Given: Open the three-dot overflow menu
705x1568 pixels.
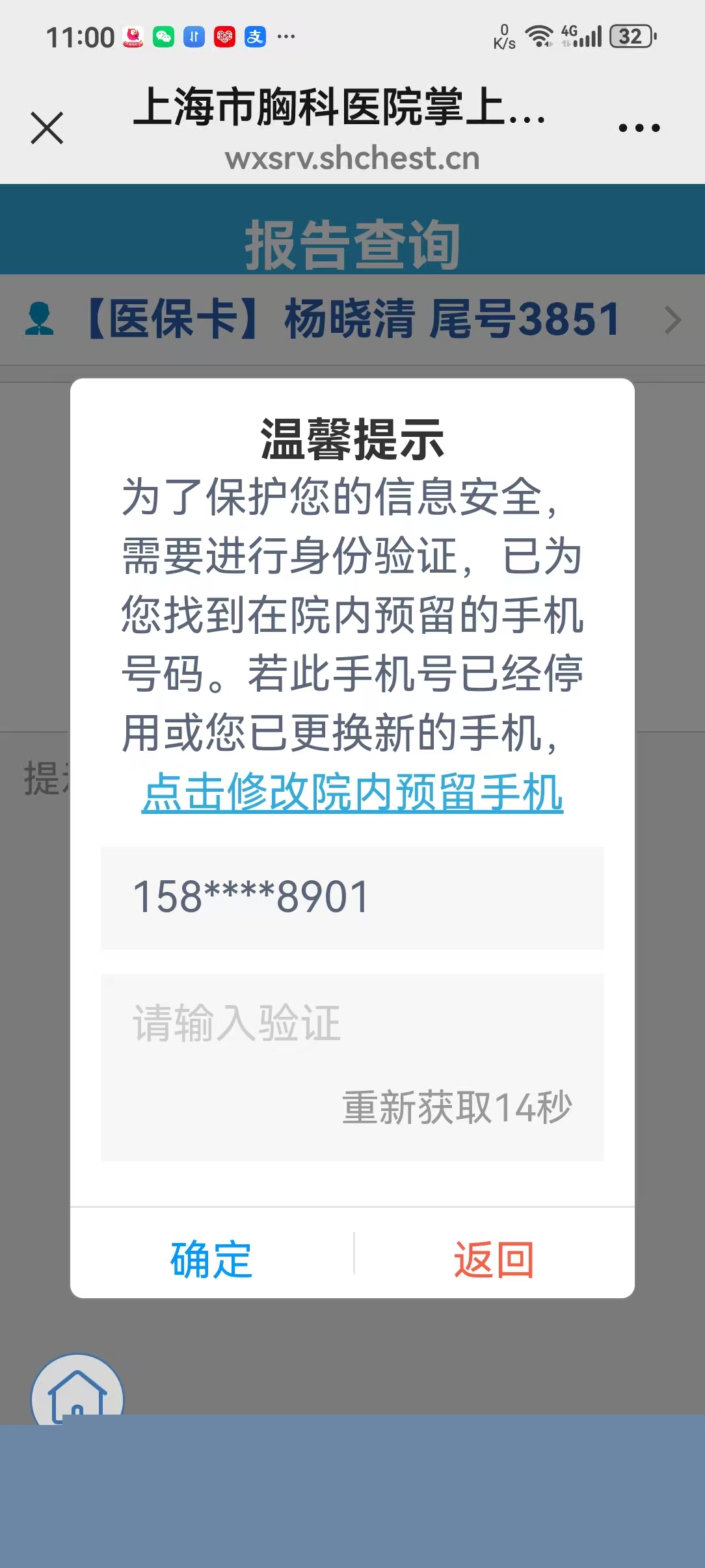Looking at the screenshot, I should click(x=639, y=128).
